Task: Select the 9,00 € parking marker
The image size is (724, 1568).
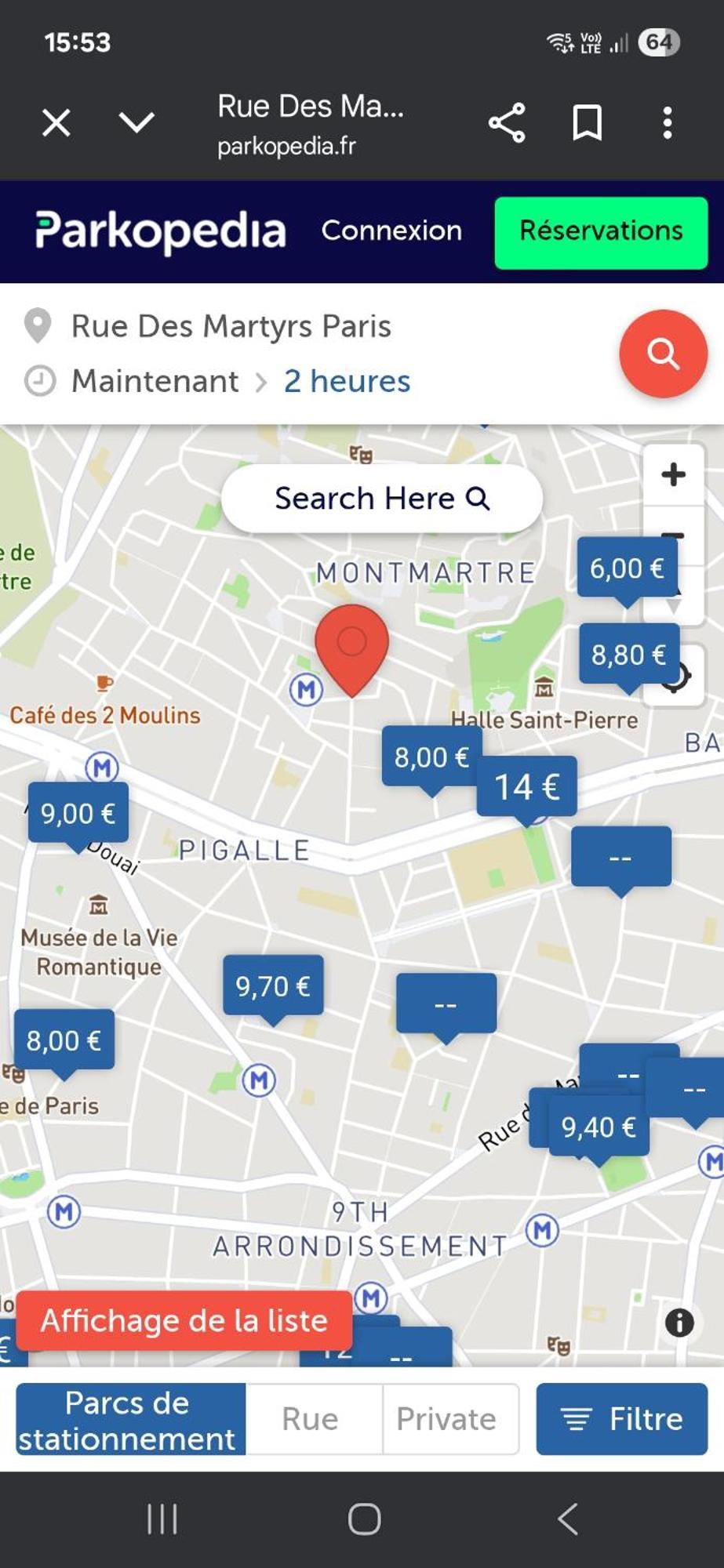Action: pyautogui.click(x=78, y=813)
